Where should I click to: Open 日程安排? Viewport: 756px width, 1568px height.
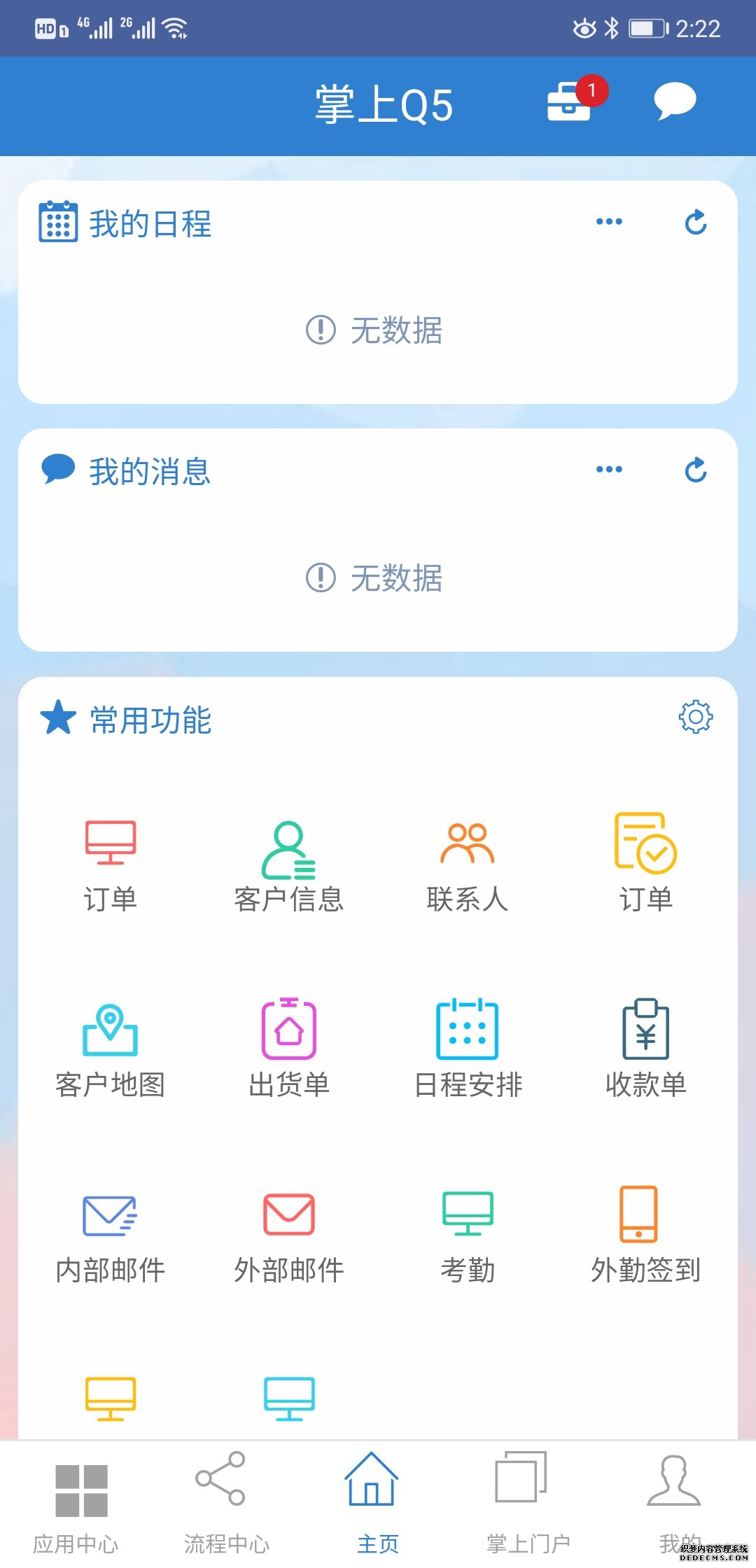[x=467, y=1049]
